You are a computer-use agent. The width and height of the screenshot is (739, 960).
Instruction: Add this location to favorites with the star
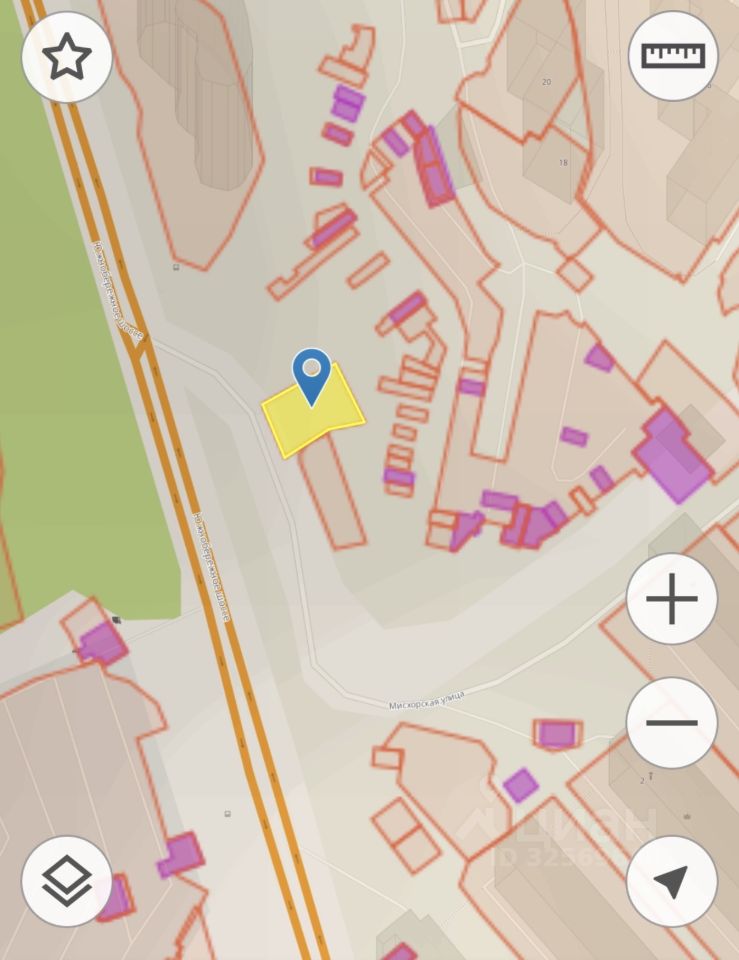66,57
